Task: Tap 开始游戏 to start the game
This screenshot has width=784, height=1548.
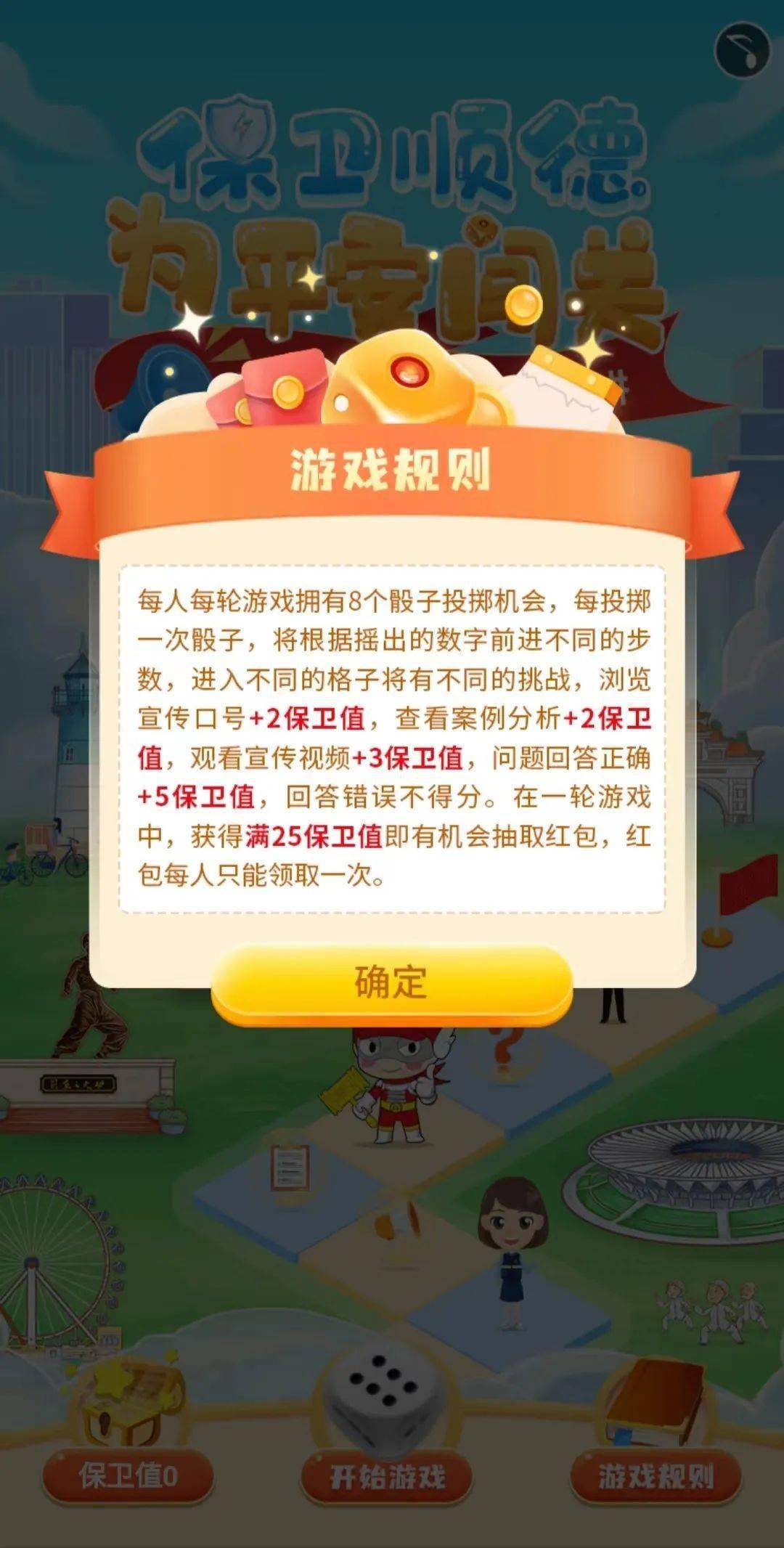Action: pyautogui.click(x=387, y=1476)
